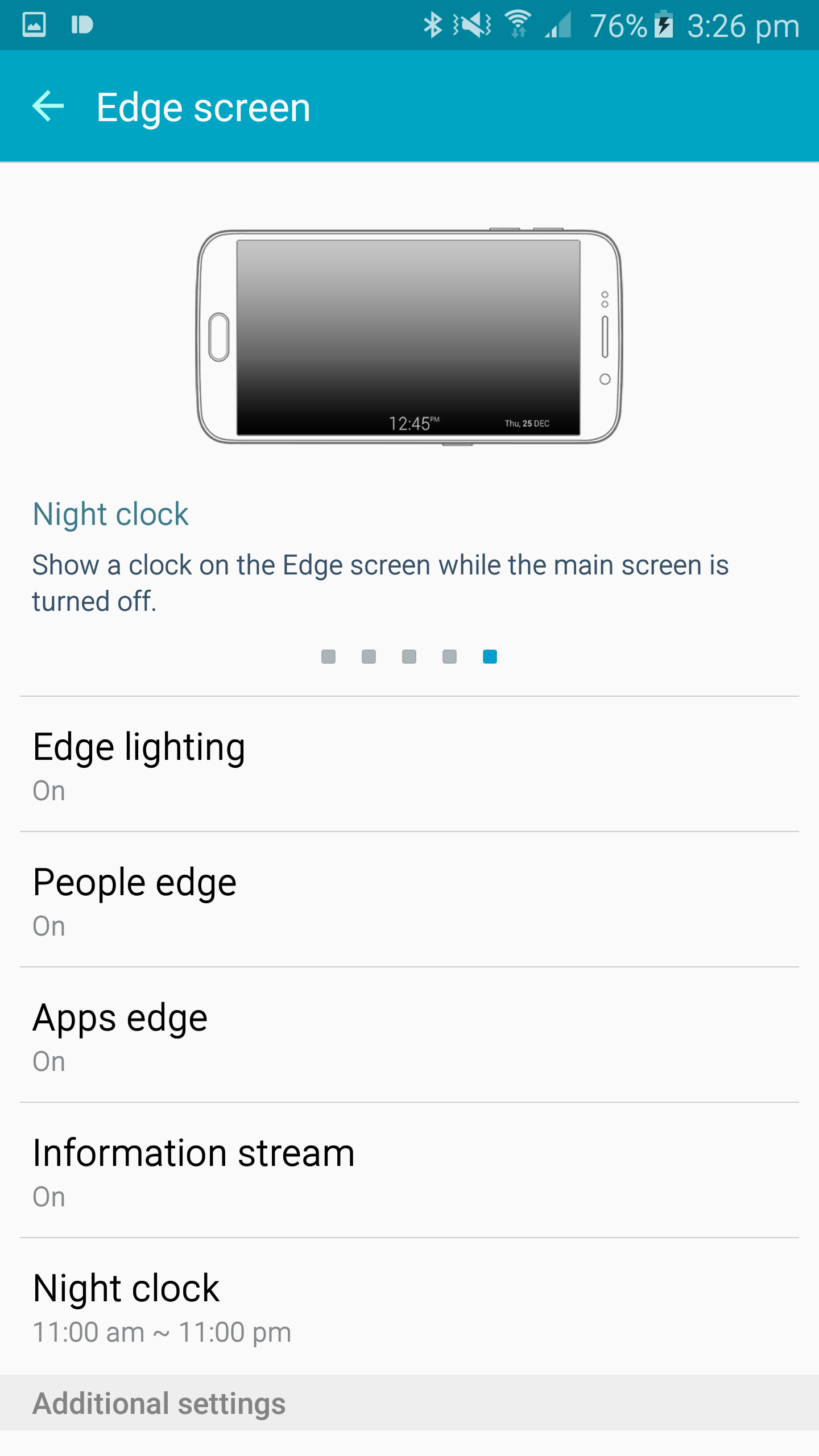The image size is (819, 1456).
Task: Go back using the arrow icon
Action: tap(48, 106)
